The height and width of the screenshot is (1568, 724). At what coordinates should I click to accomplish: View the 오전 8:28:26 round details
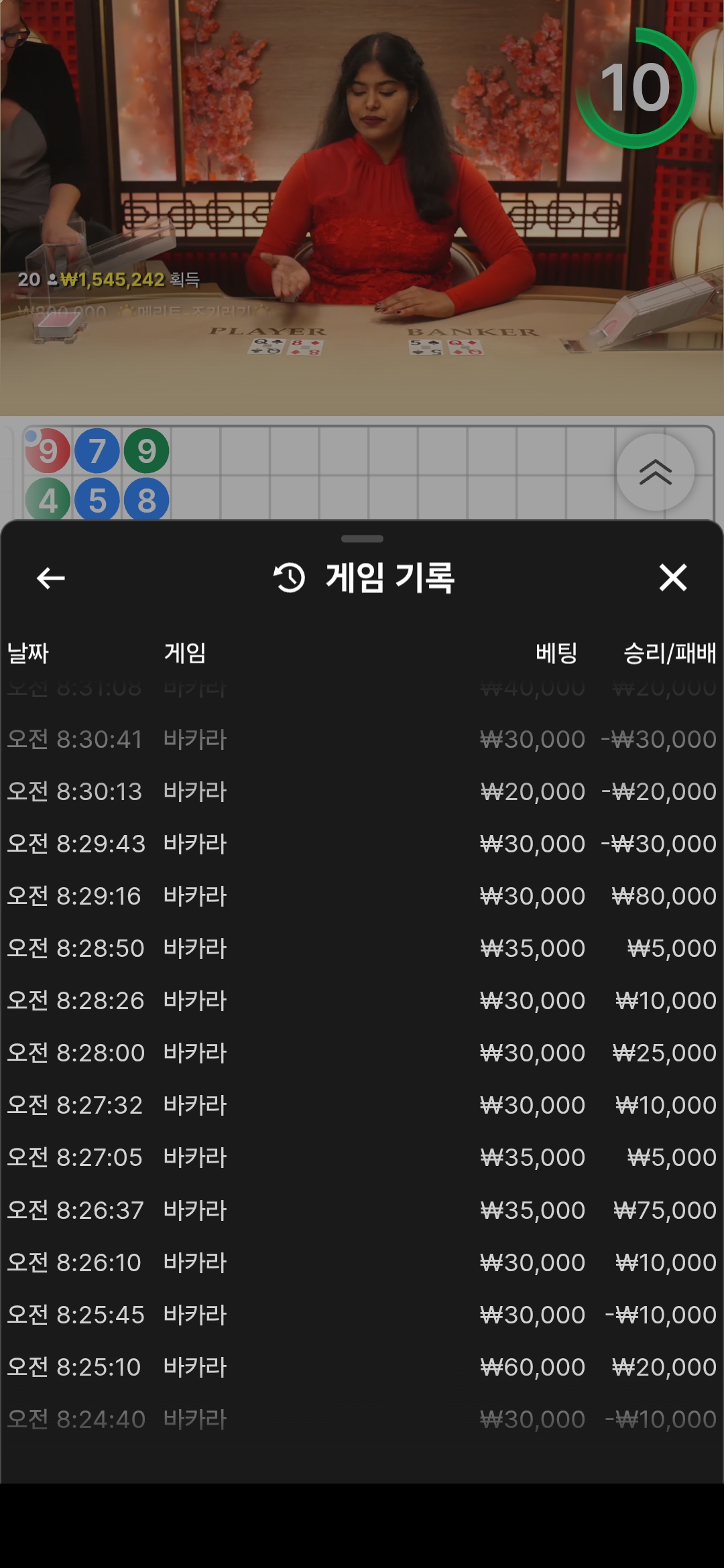tap(362, 1000)
